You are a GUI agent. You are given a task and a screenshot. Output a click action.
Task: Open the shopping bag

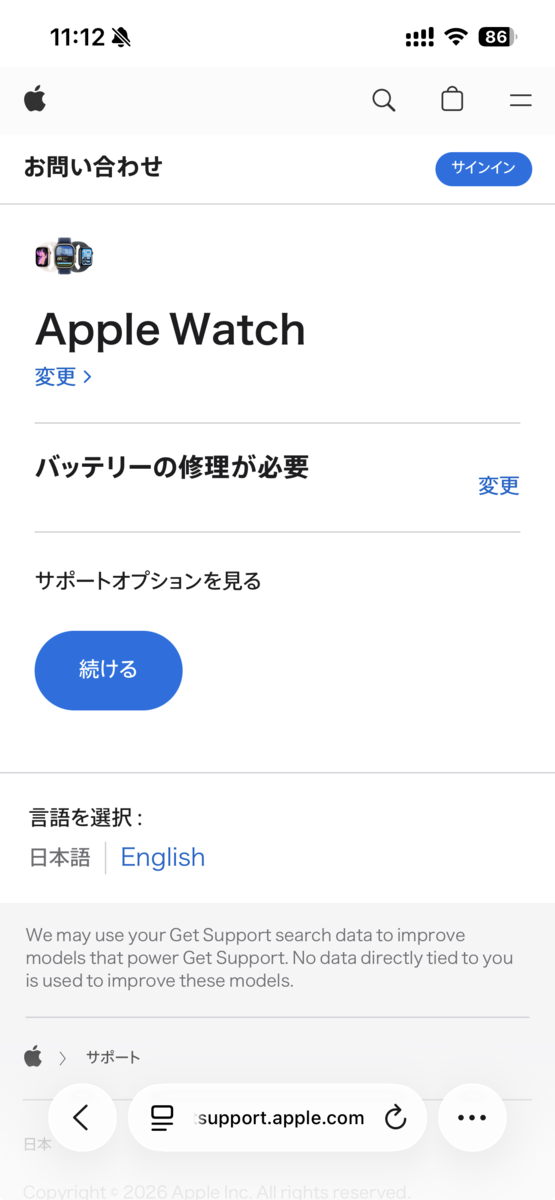(452, 99)
